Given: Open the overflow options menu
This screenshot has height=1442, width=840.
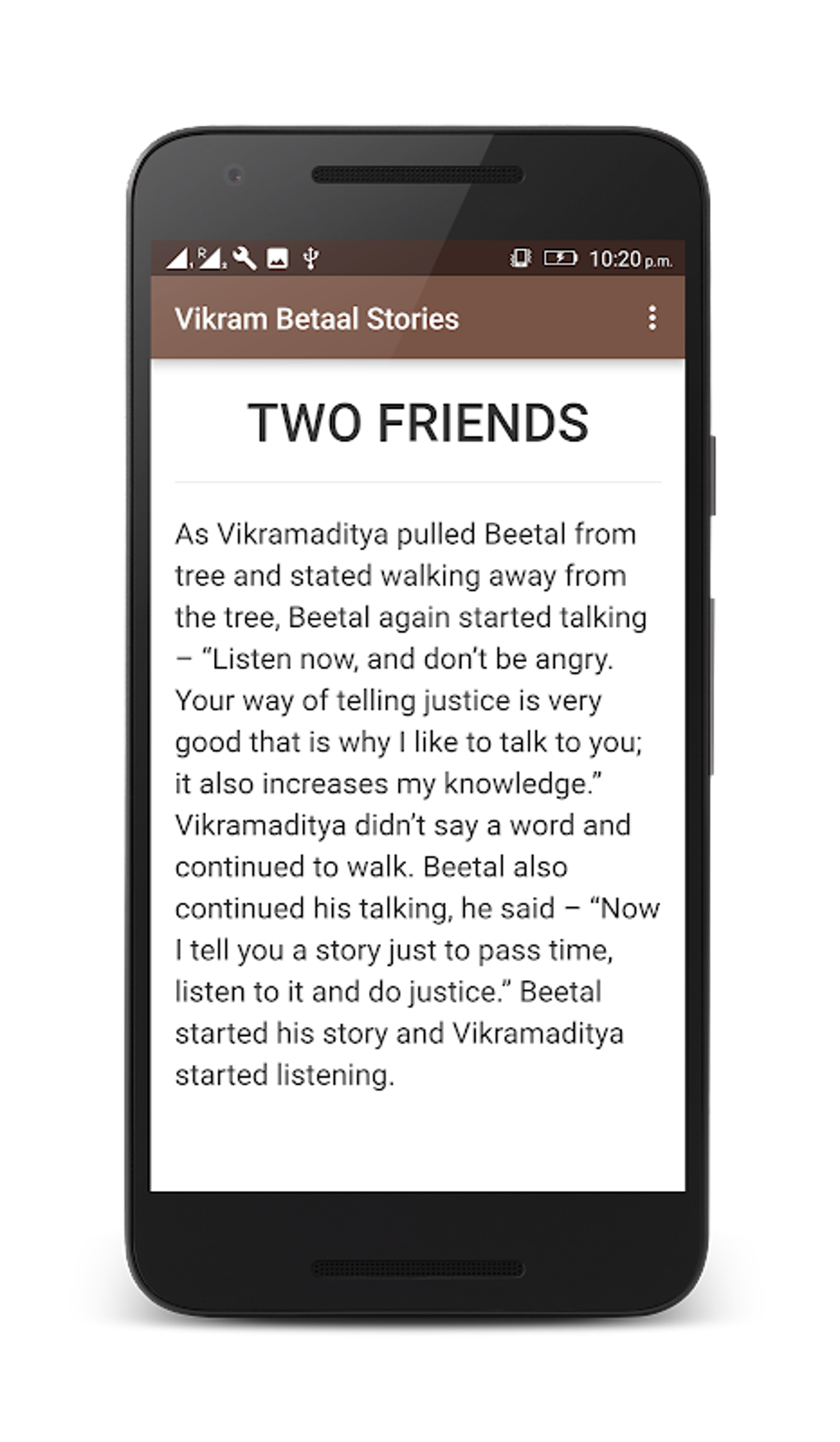Looking at the screenshot, I should click(651, 319).
